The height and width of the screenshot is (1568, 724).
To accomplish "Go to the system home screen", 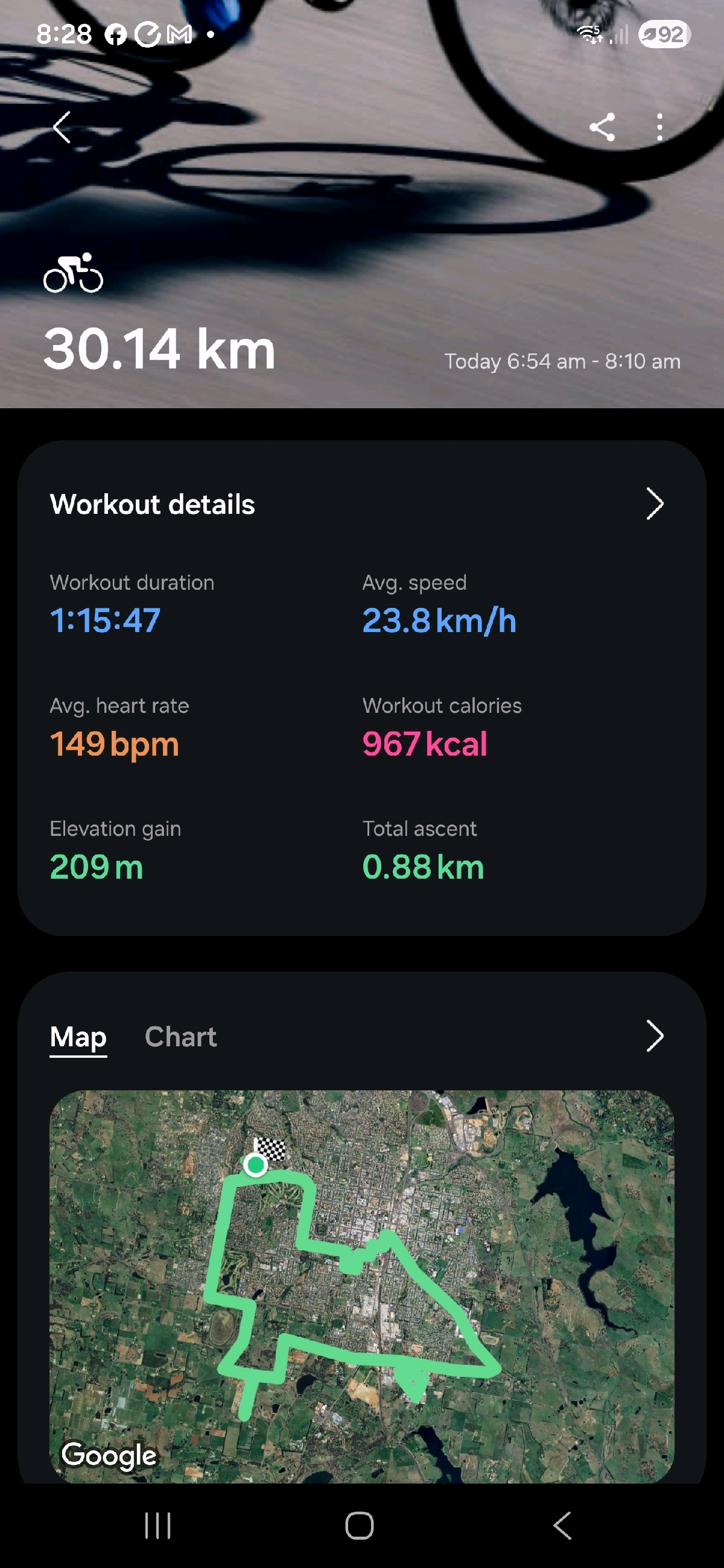I will point(359,1525).
